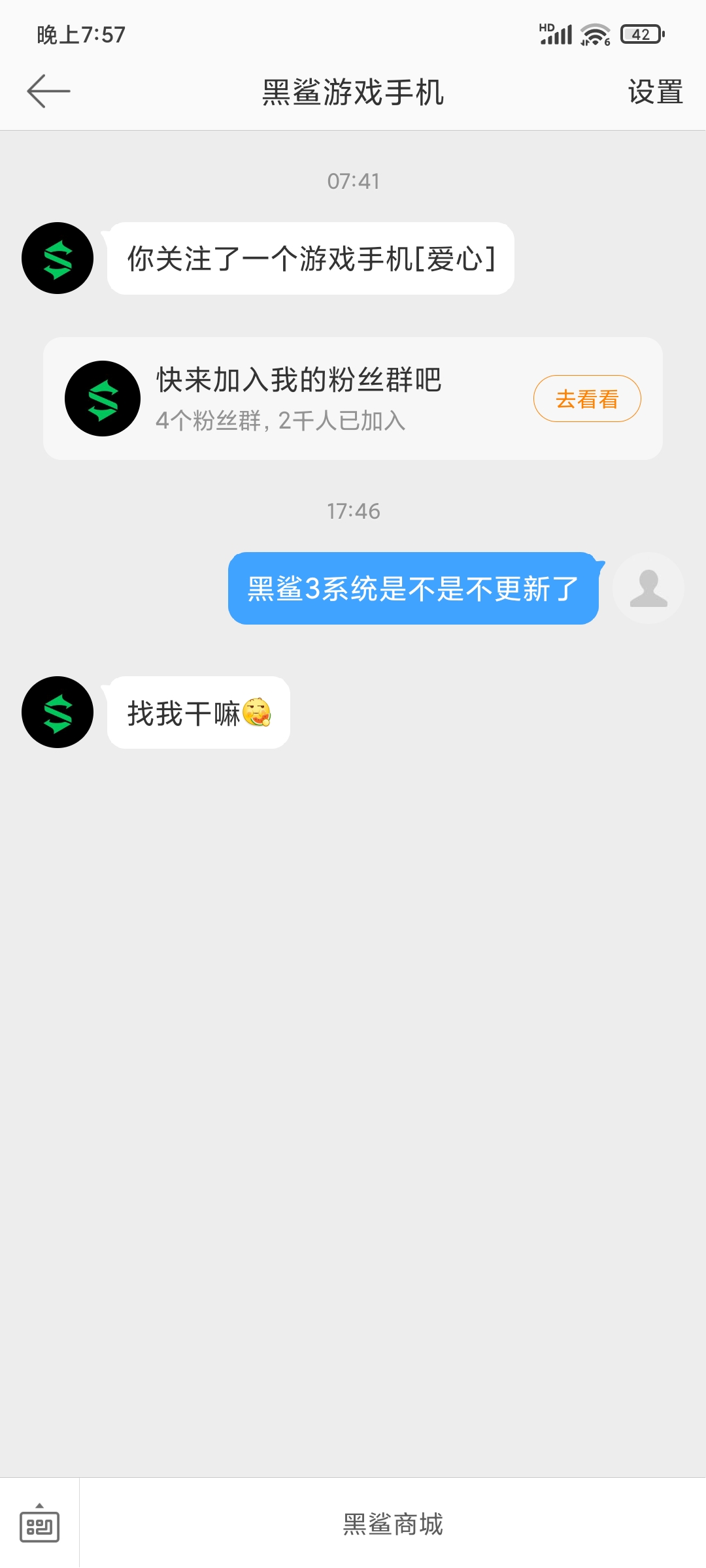Open the 快来加入我的粉丝群吧 card

[353, 399]
